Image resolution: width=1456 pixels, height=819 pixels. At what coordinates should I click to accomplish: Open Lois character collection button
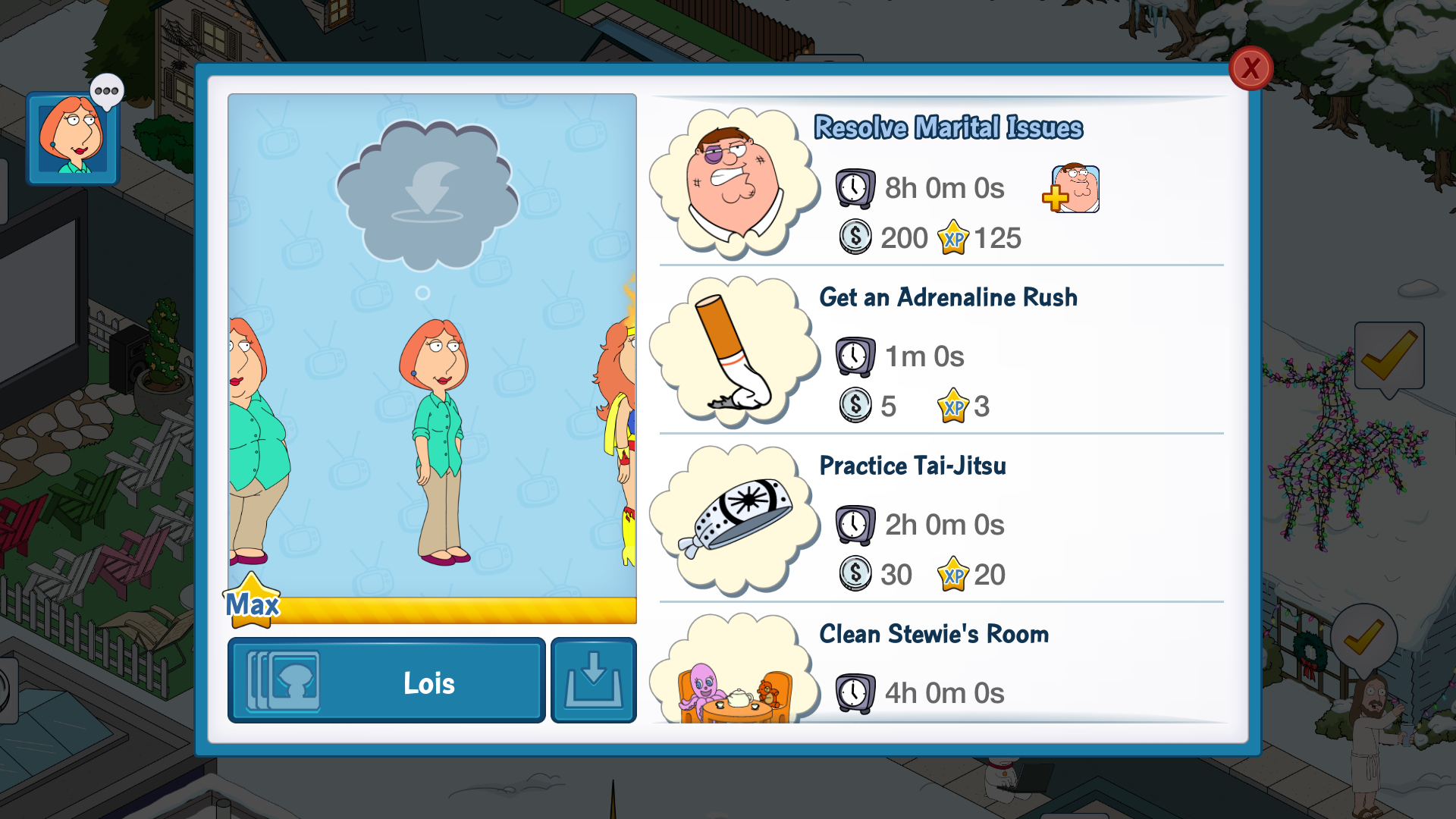click(386, 680)
